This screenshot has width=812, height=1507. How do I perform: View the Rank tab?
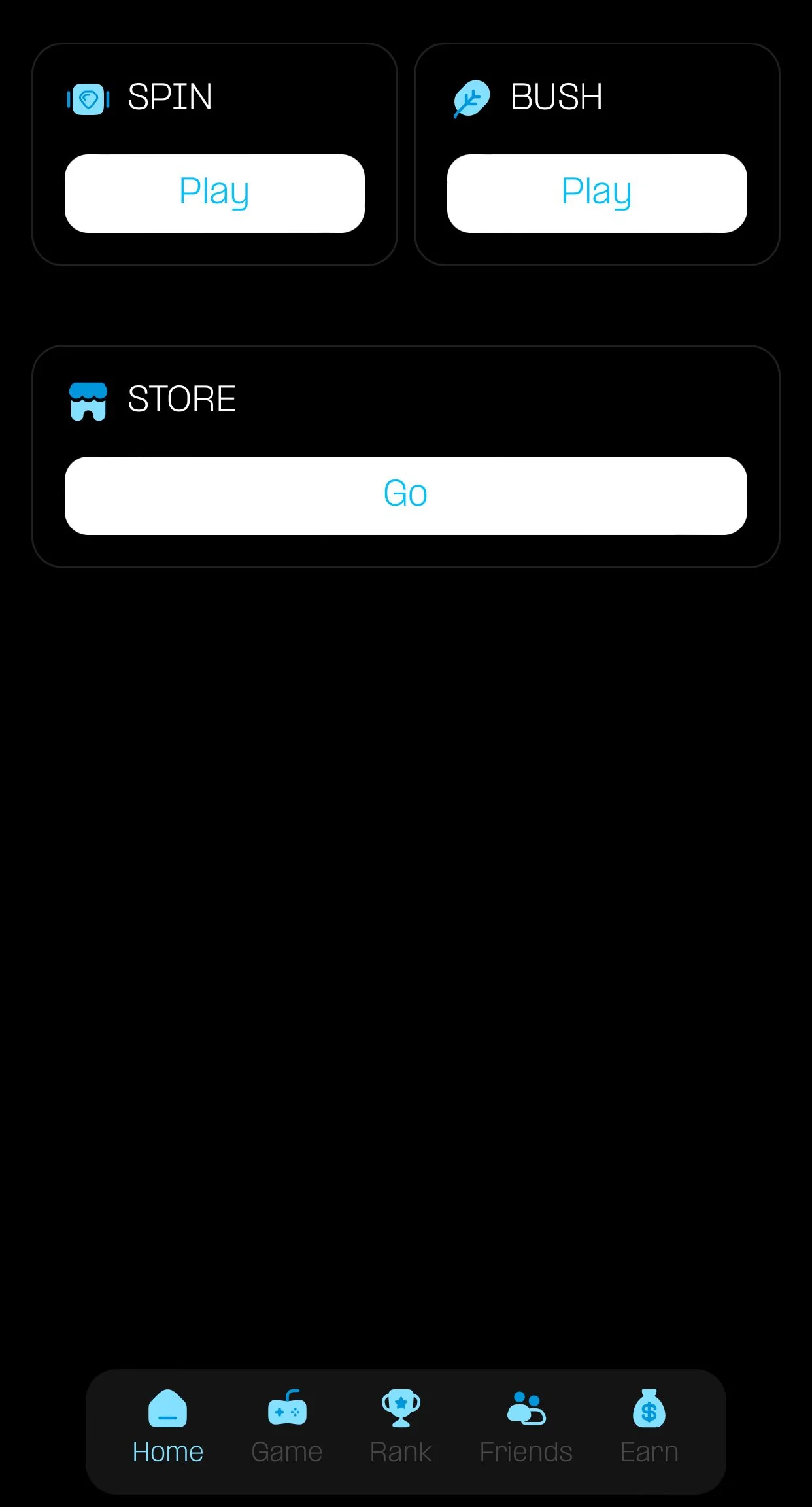(401, 1427)
